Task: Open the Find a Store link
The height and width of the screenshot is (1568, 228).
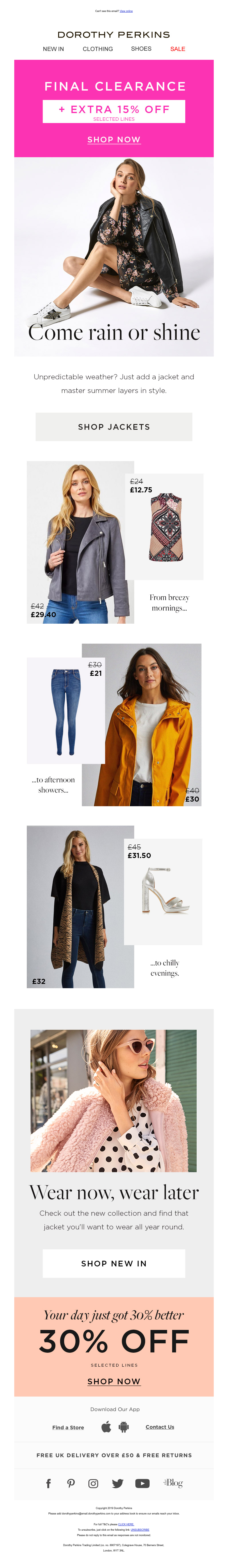Action: click(x=68, y=1427)
